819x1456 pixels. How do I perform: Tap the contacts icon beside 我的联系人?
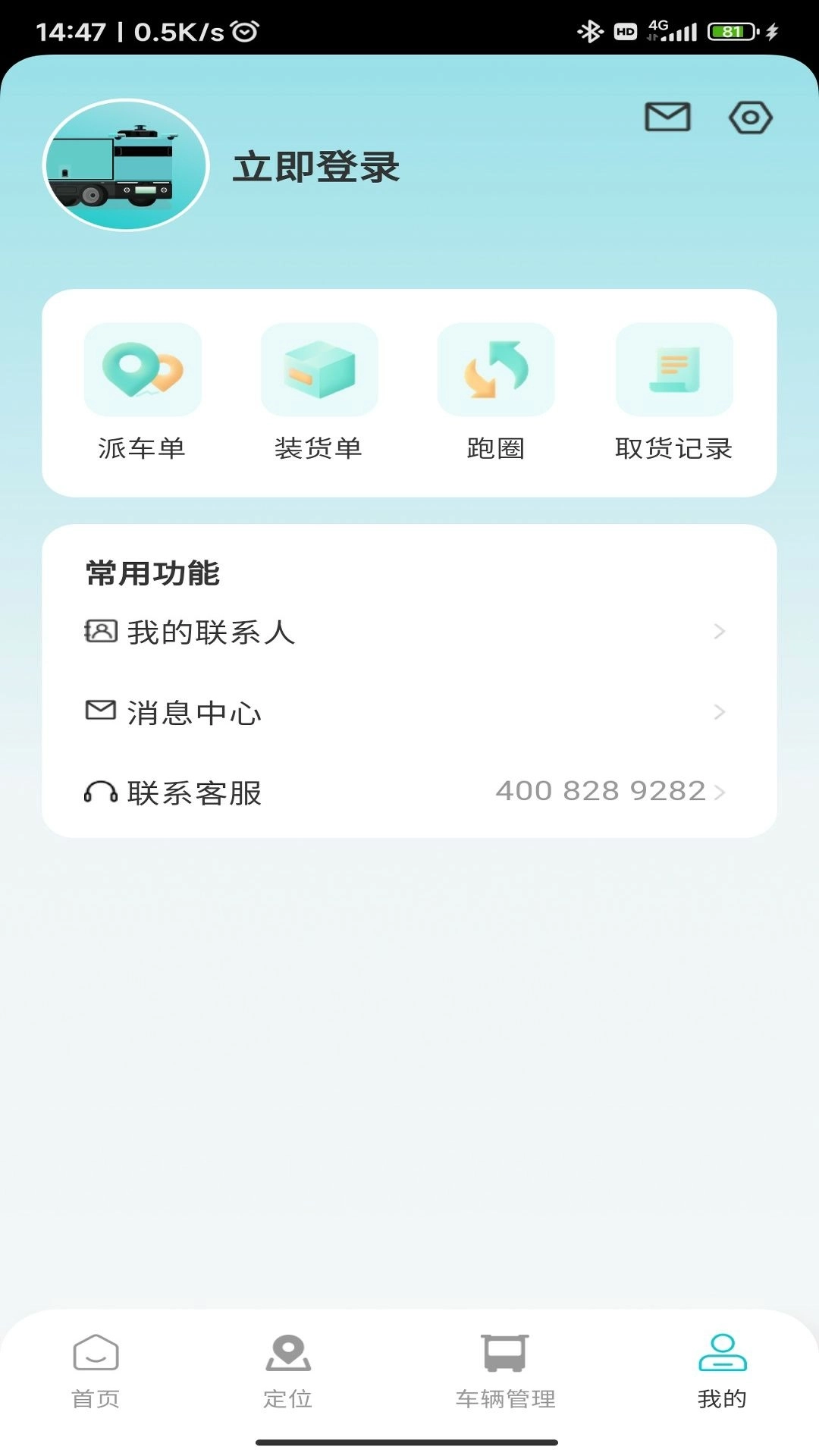[99, 631]
